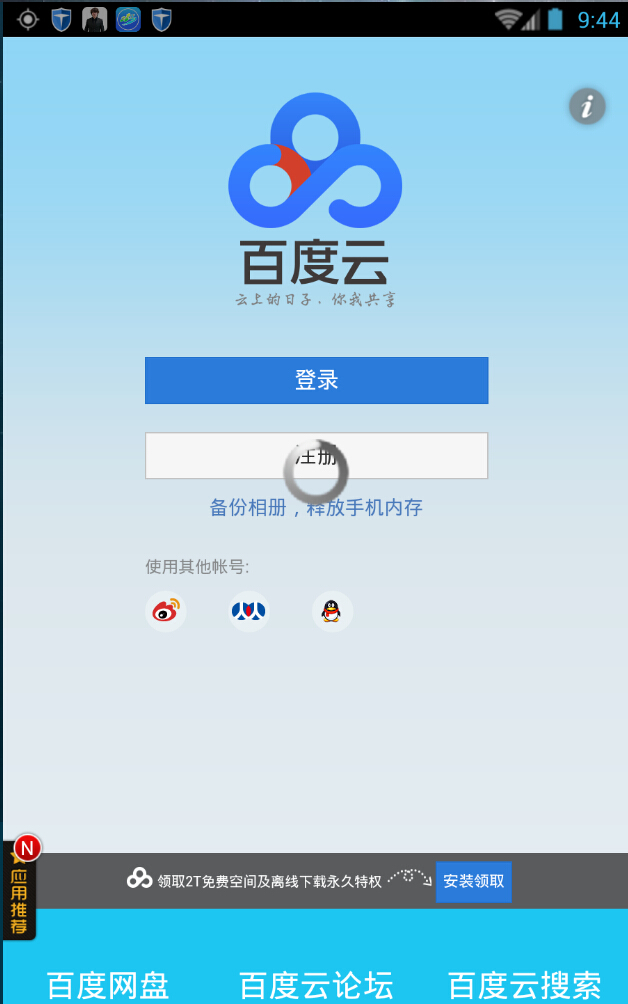The image size is (628, 1004).
Task: Tap the 登录 login button
Action: point(316,381)
